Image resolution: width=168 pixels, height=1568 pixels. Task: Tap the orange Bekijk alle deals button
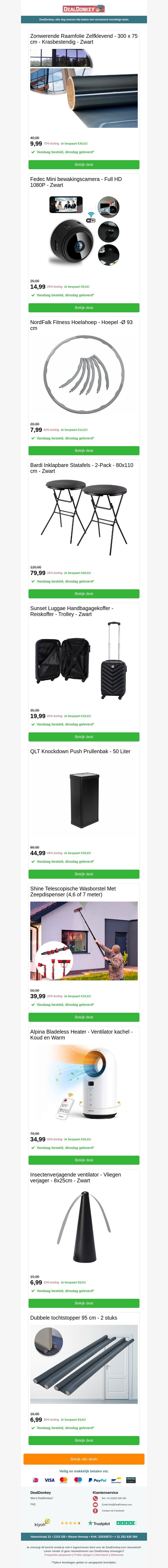(84, 1459)
